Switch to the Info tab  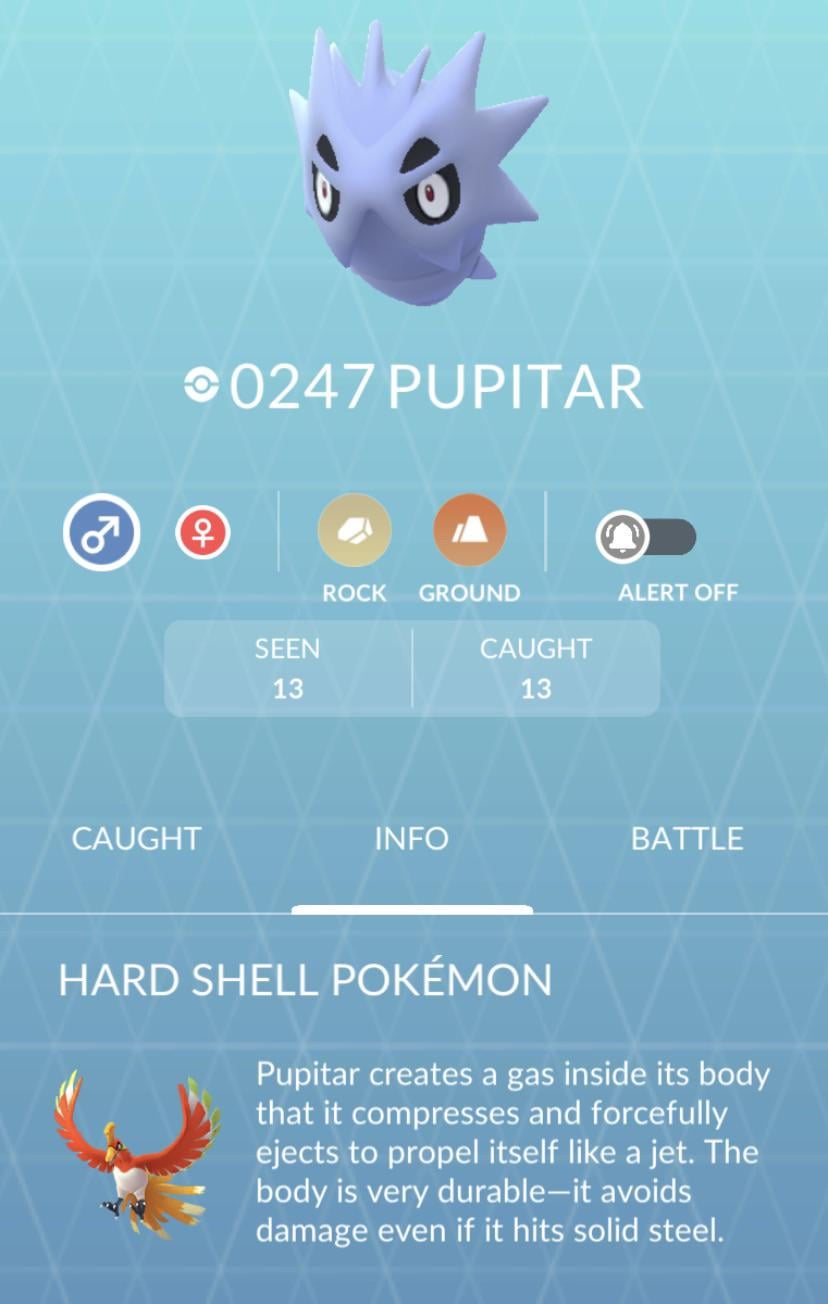coord(411,838)
